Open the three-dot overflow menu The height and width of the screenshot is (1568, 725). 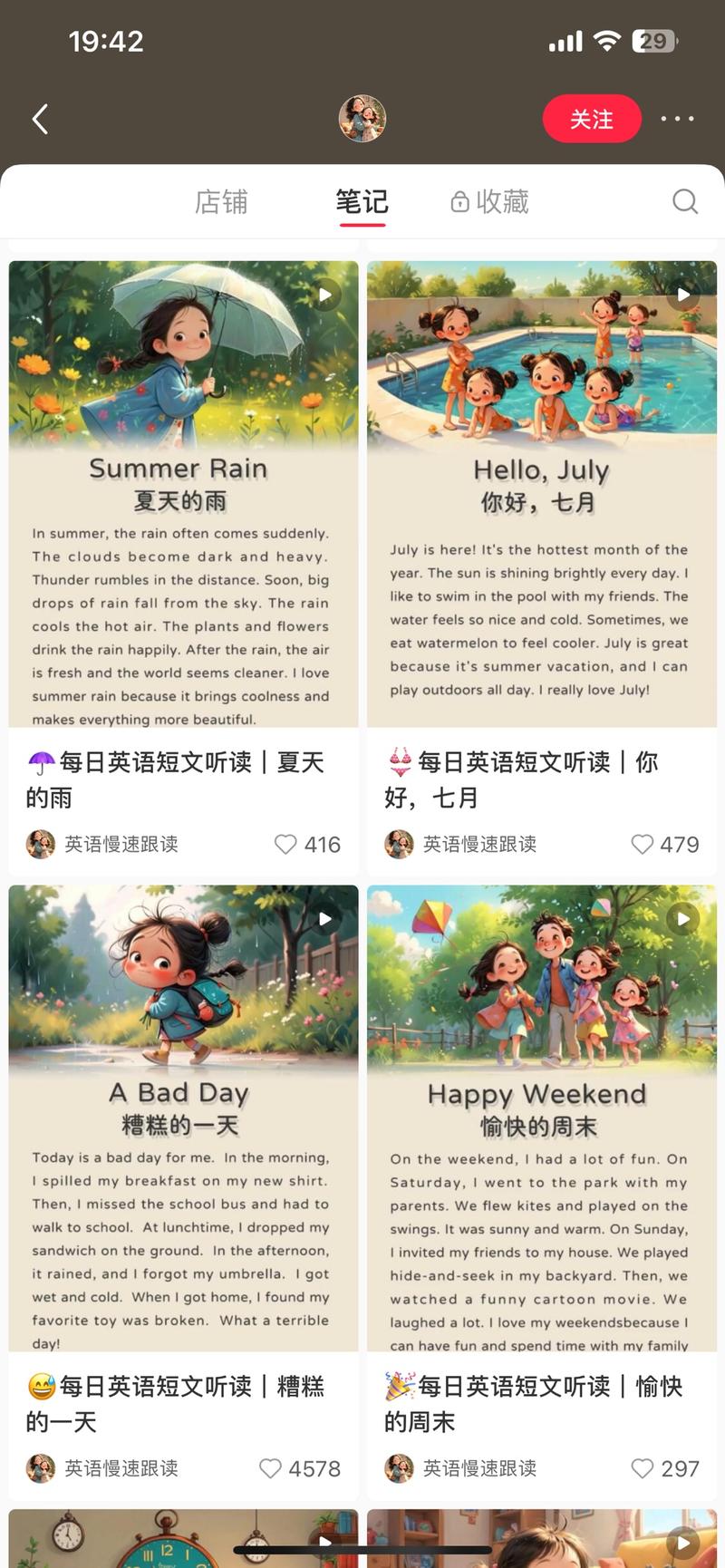[x=677, y=119]
